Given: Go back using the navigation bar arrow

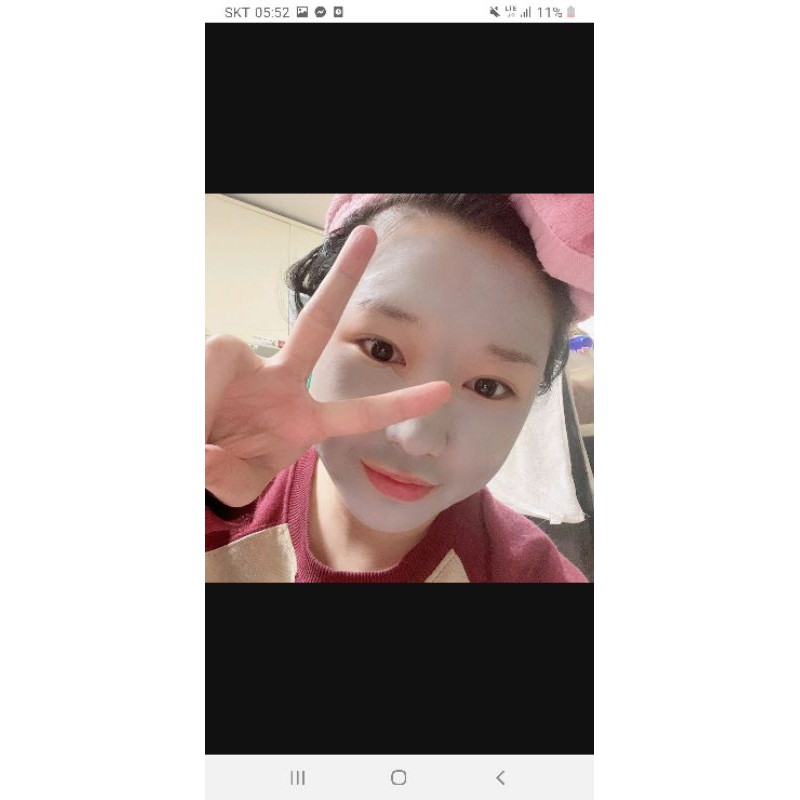Looking at the screenshot, I should (x=500, y=777).
